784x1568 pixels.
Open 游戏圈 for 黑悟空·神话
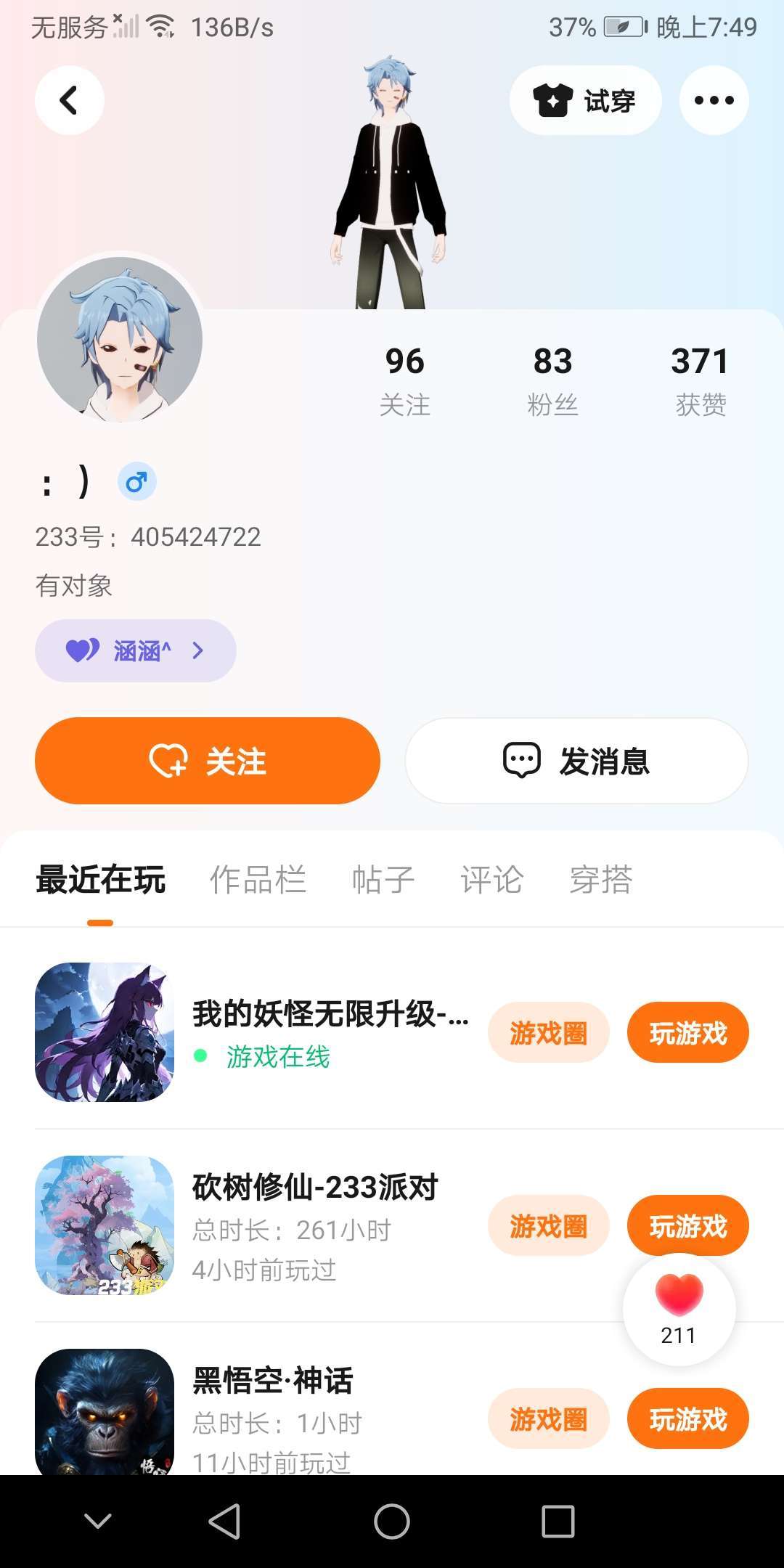pos(548,1418)
